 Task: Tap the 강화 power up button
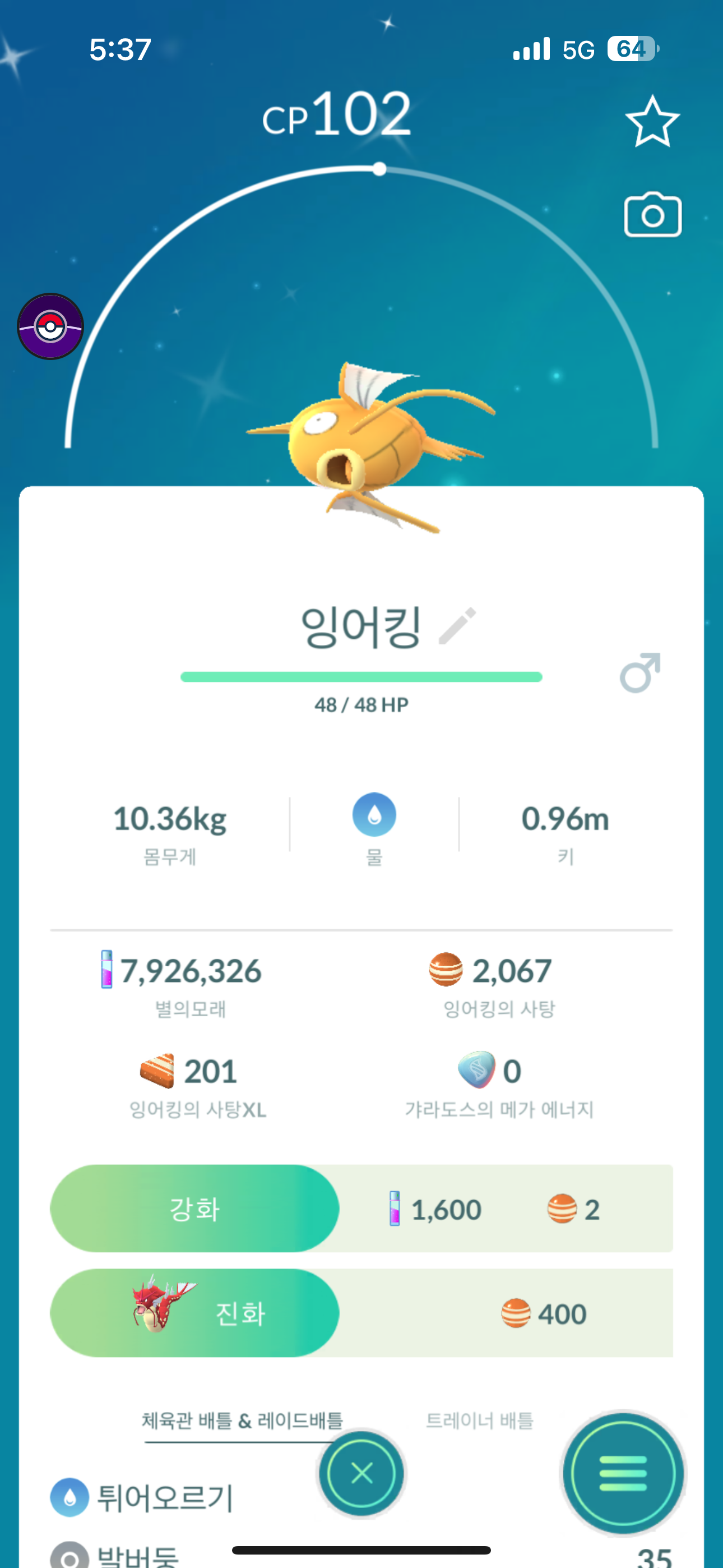pyautogui.click(x=194, y=1209)
